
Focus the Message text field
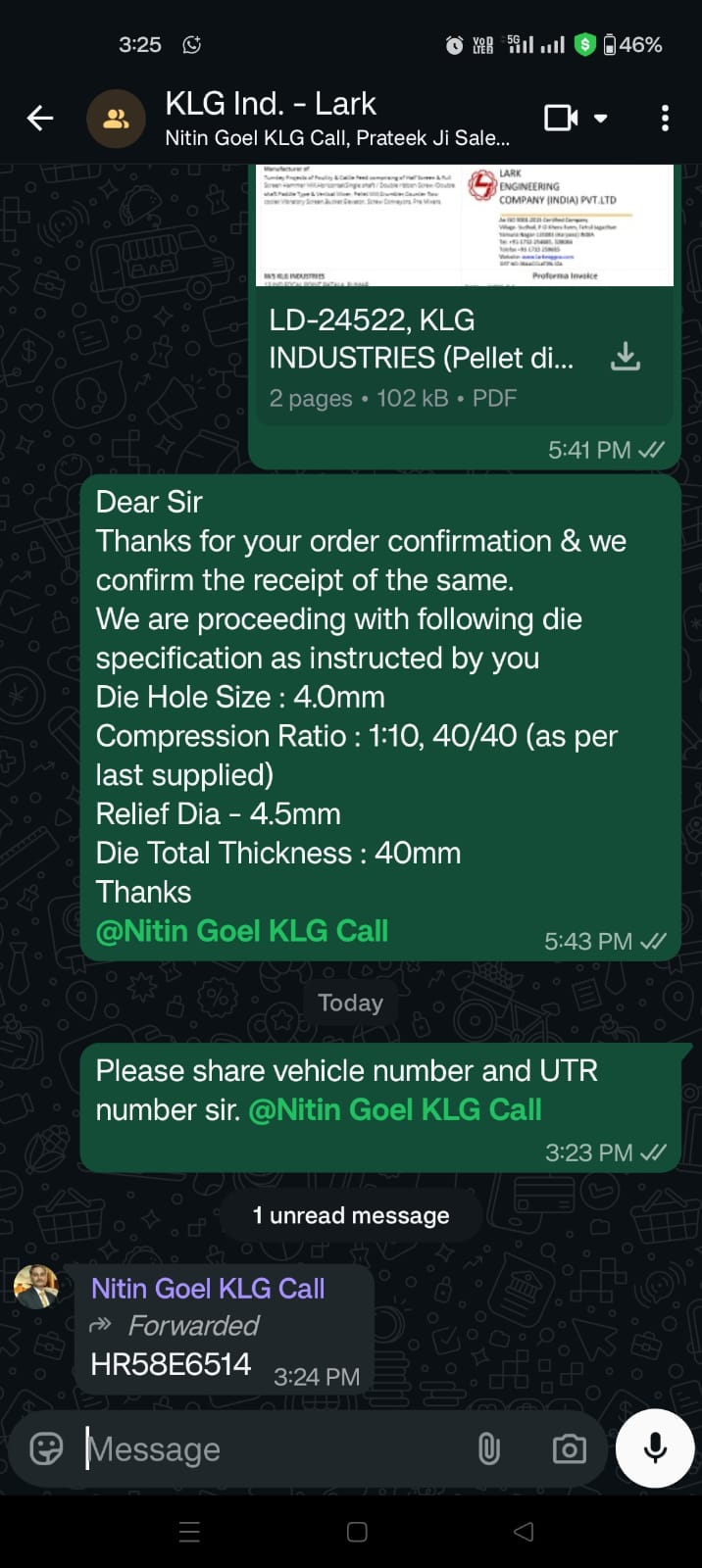pos(275,1448)
